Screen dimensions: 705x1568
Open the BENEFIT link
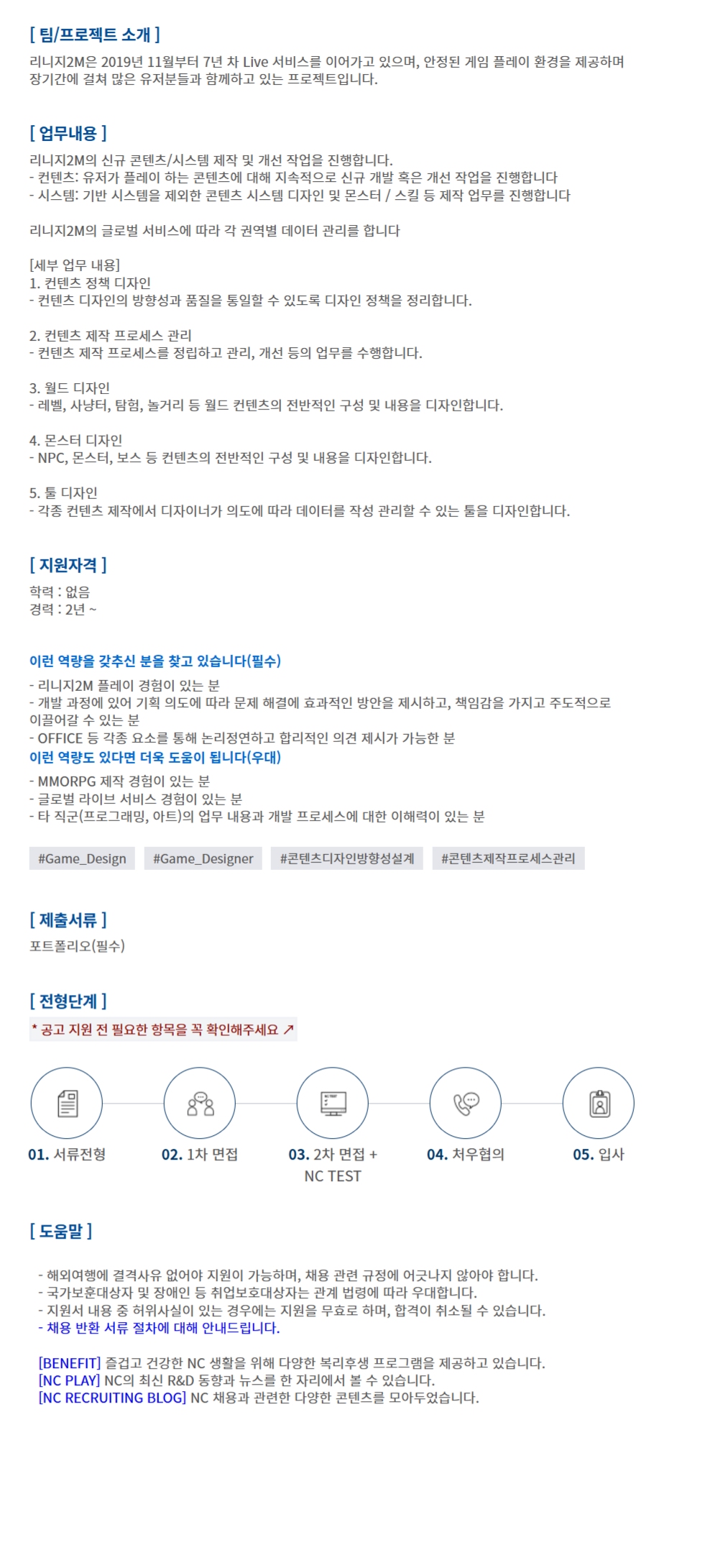point(70,1363)
